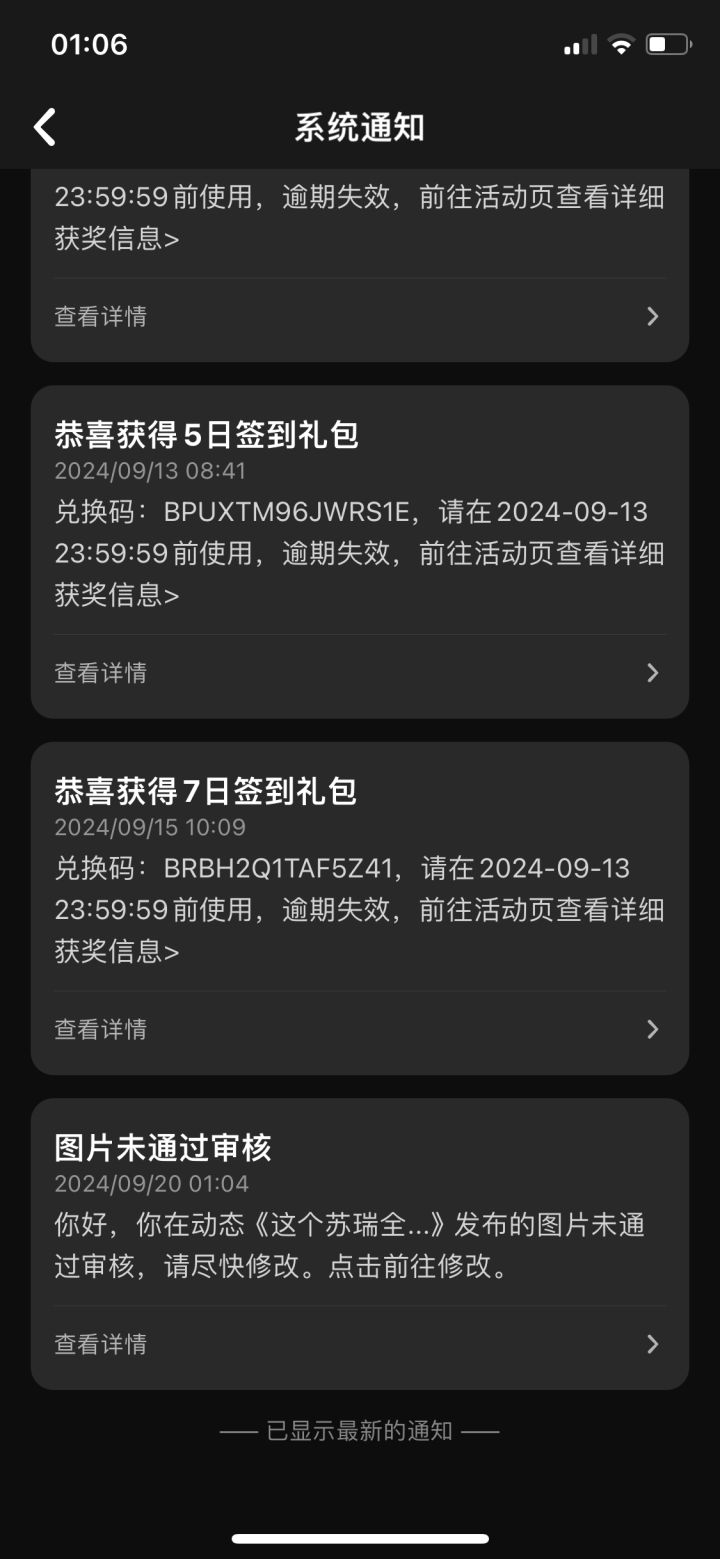Go back from 系统通知 page
Image resolution: width=720 pixels, height=1559 pixels.
tap(45, 128)
